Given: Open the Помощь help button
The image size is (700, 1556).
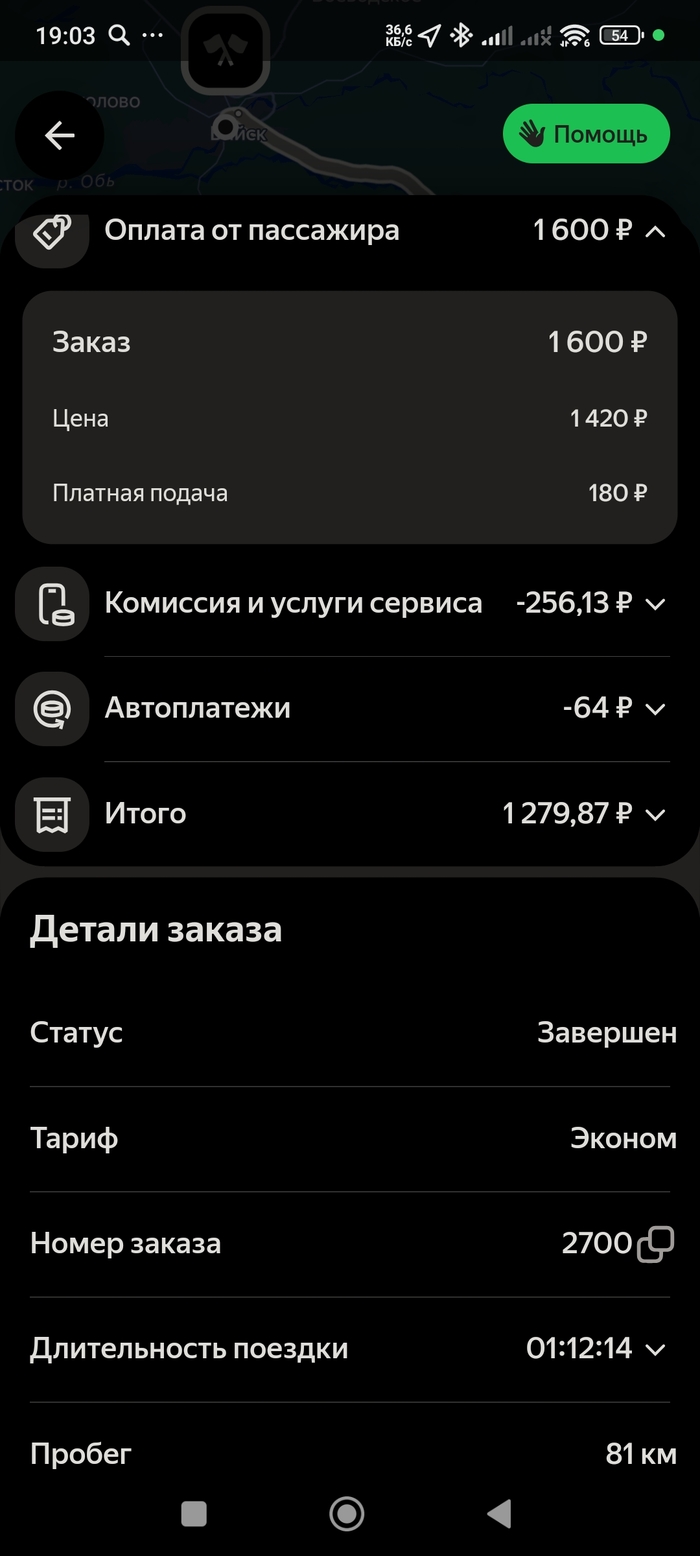Looking at the screenshot, I should 585,134.
